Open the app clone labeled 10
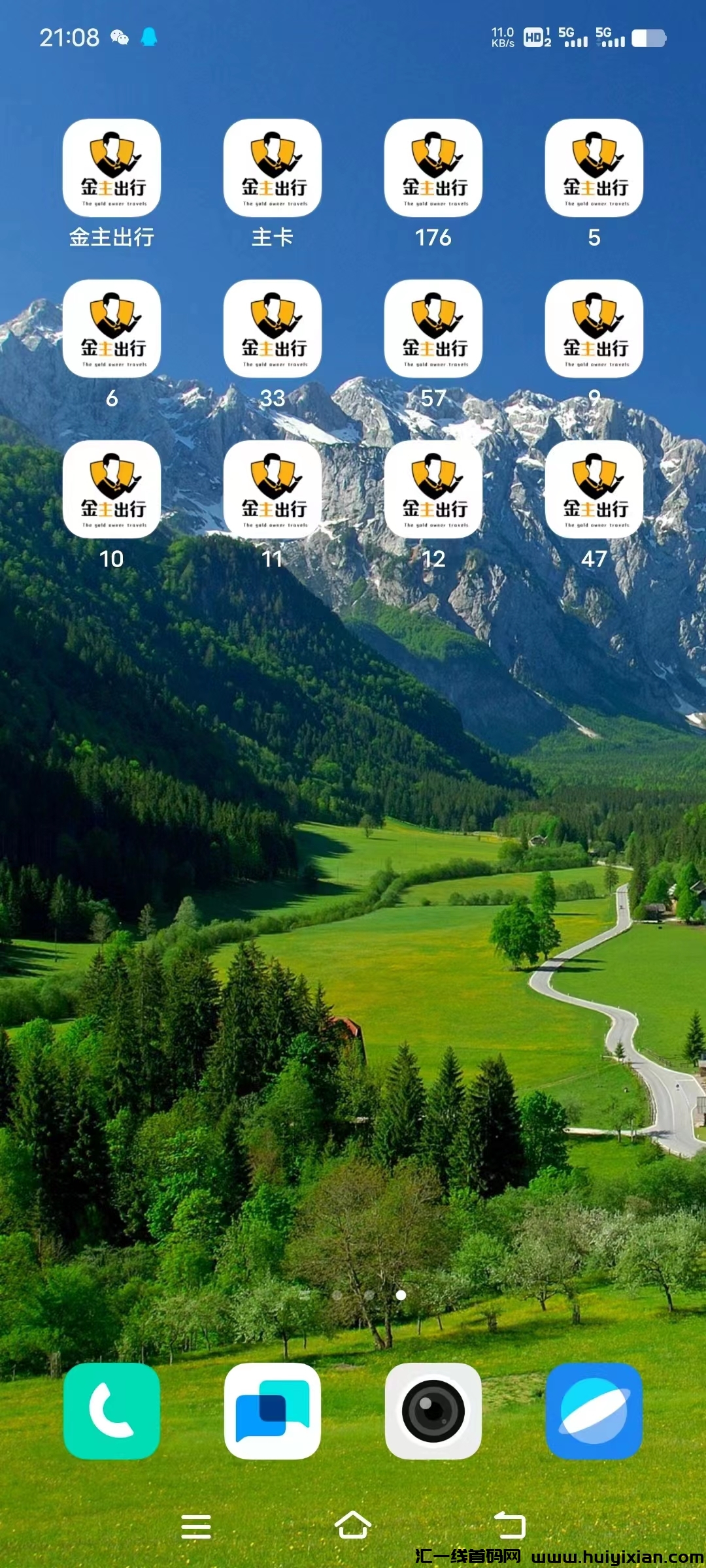 point(112,489)
